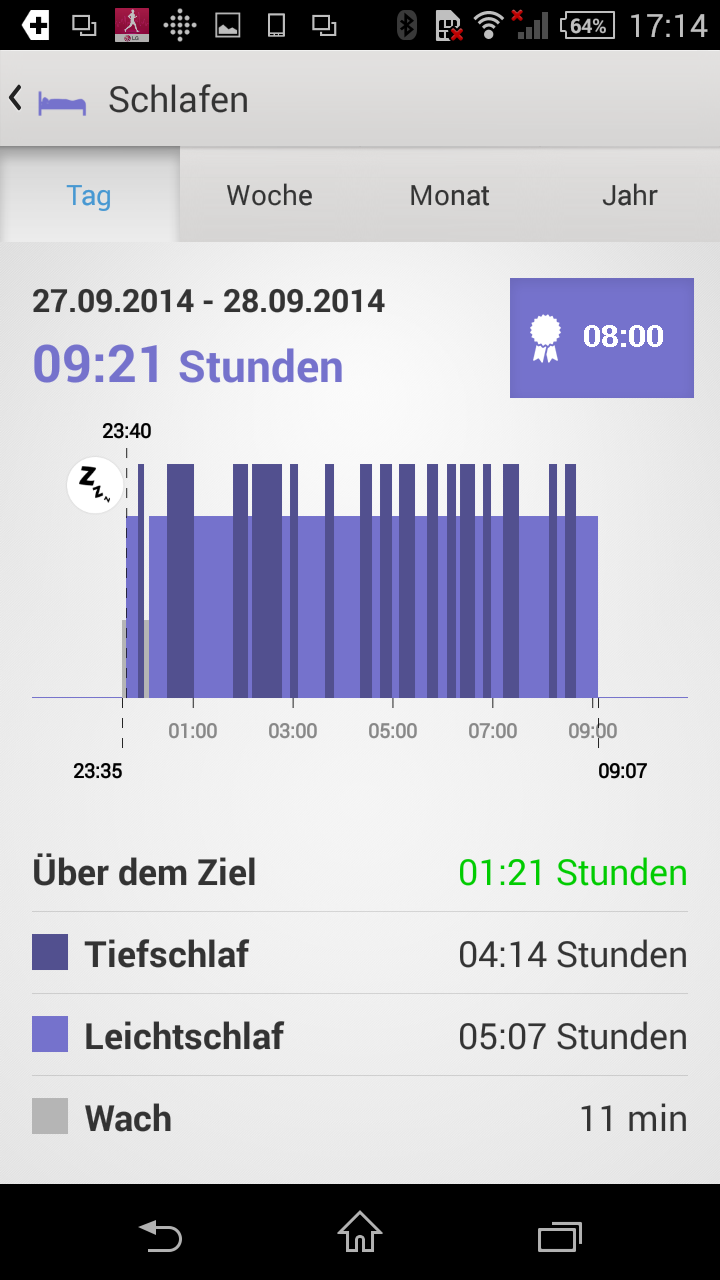Tap the system home button
The width and height of the screenshot is (720, 1280).
point(360,1232)
